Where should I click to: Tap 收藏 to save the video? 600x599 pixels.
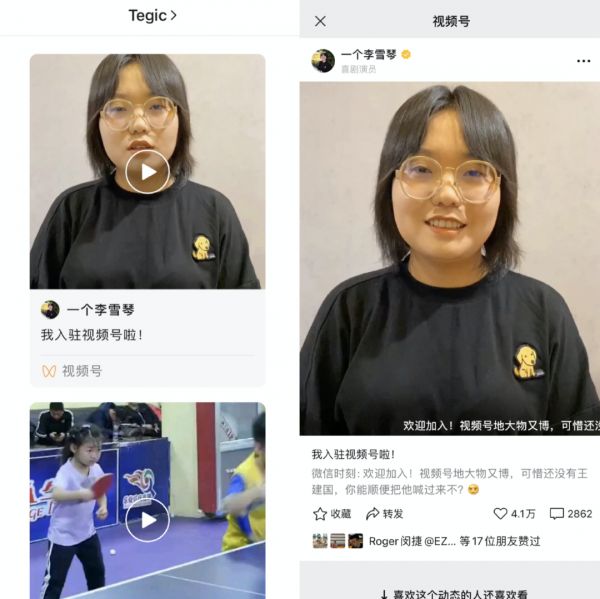[x=332, y=514]
